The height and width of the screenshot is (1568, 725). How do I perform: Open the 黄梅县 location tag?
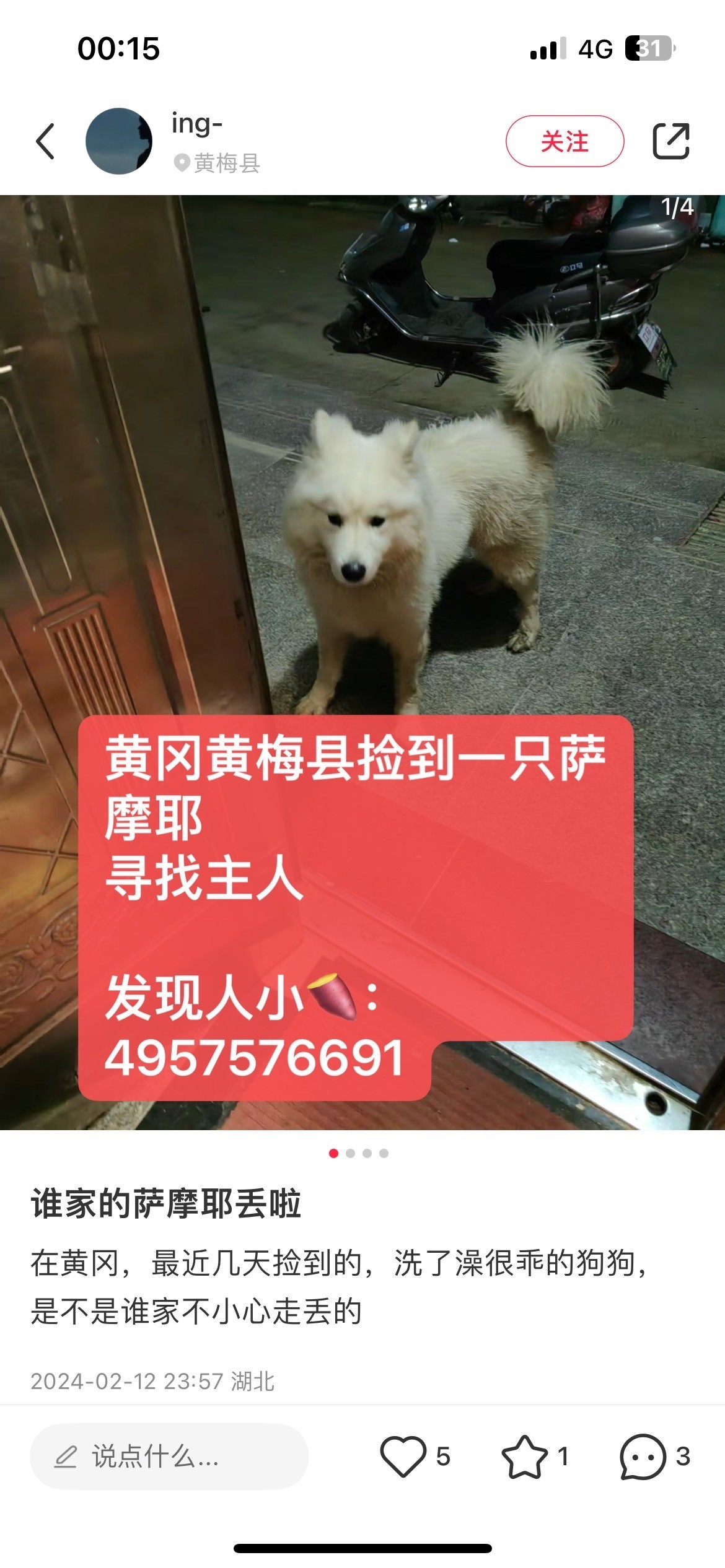[x=217, y=163]
